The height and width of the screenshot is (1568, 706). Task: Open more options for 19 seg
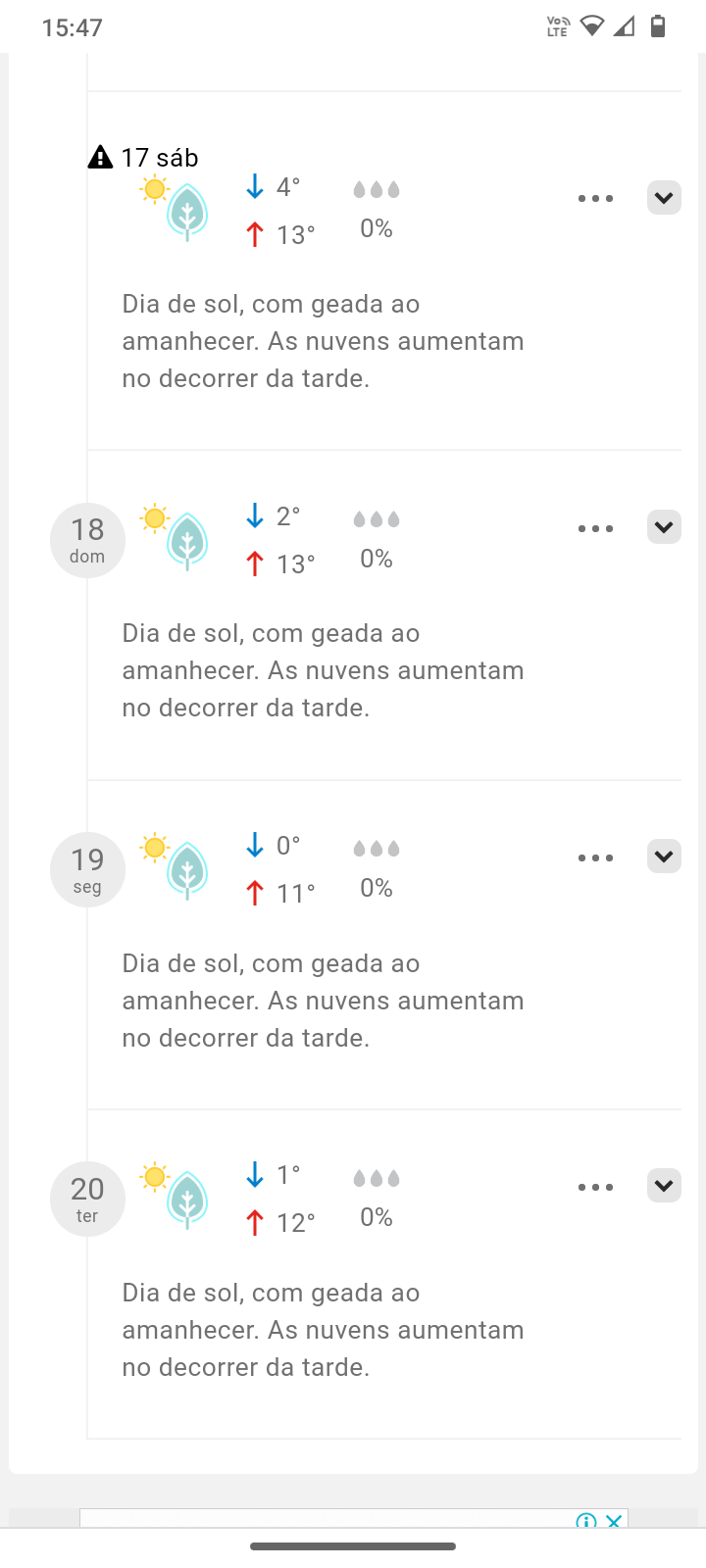tap(595, 857)
